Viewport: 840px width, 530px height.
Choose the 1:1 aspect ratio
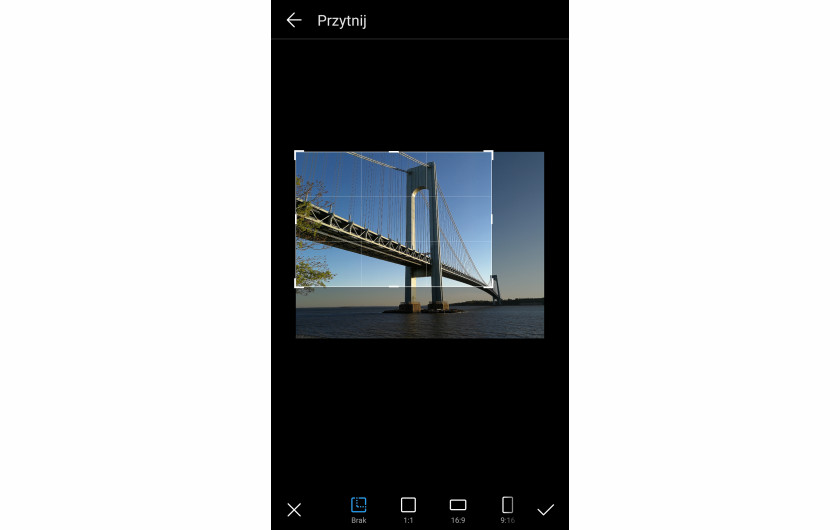click(408, 508)
